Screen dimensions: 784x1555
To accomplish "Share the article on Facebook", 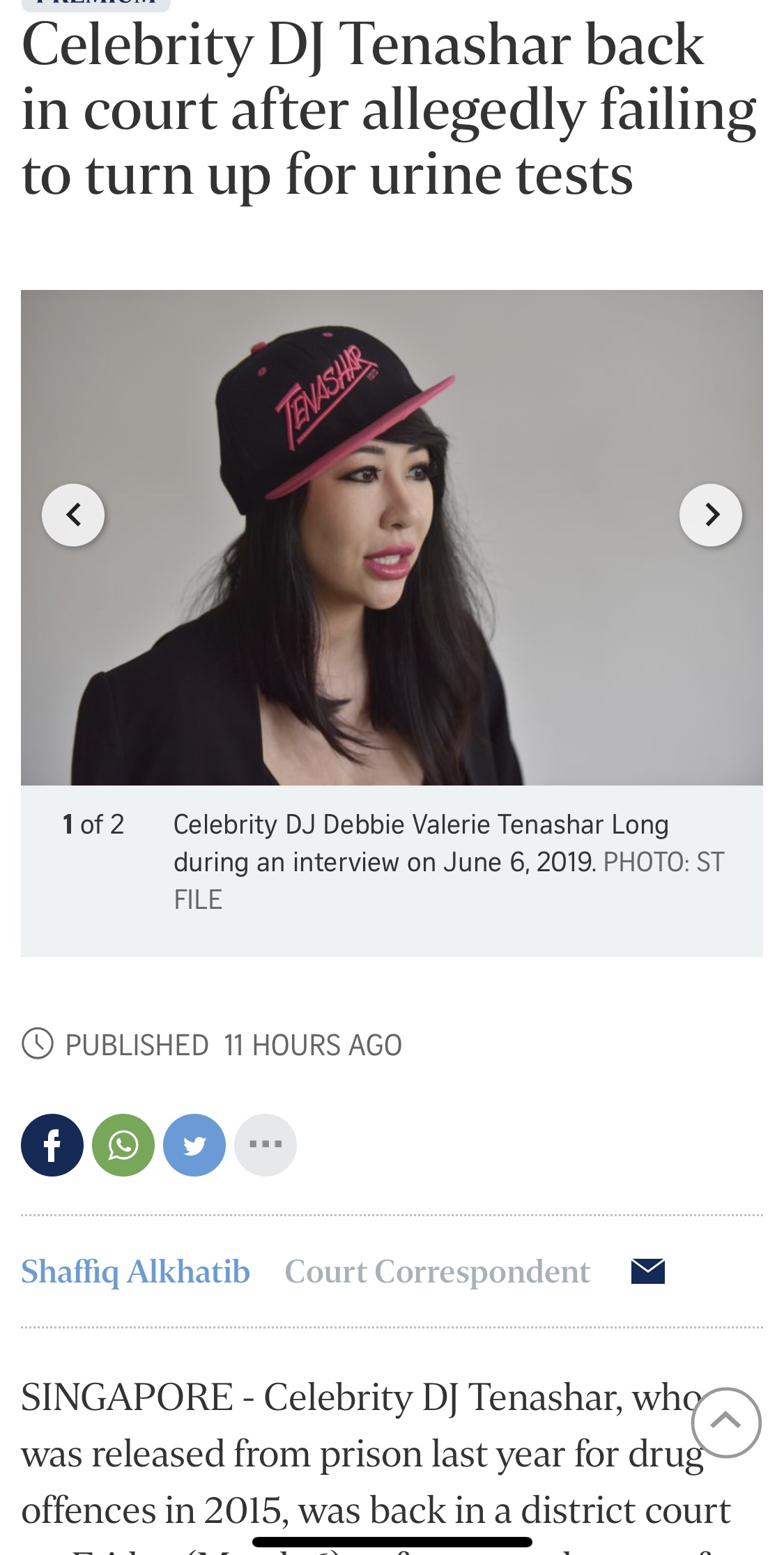I will (x=52, y=1145).
